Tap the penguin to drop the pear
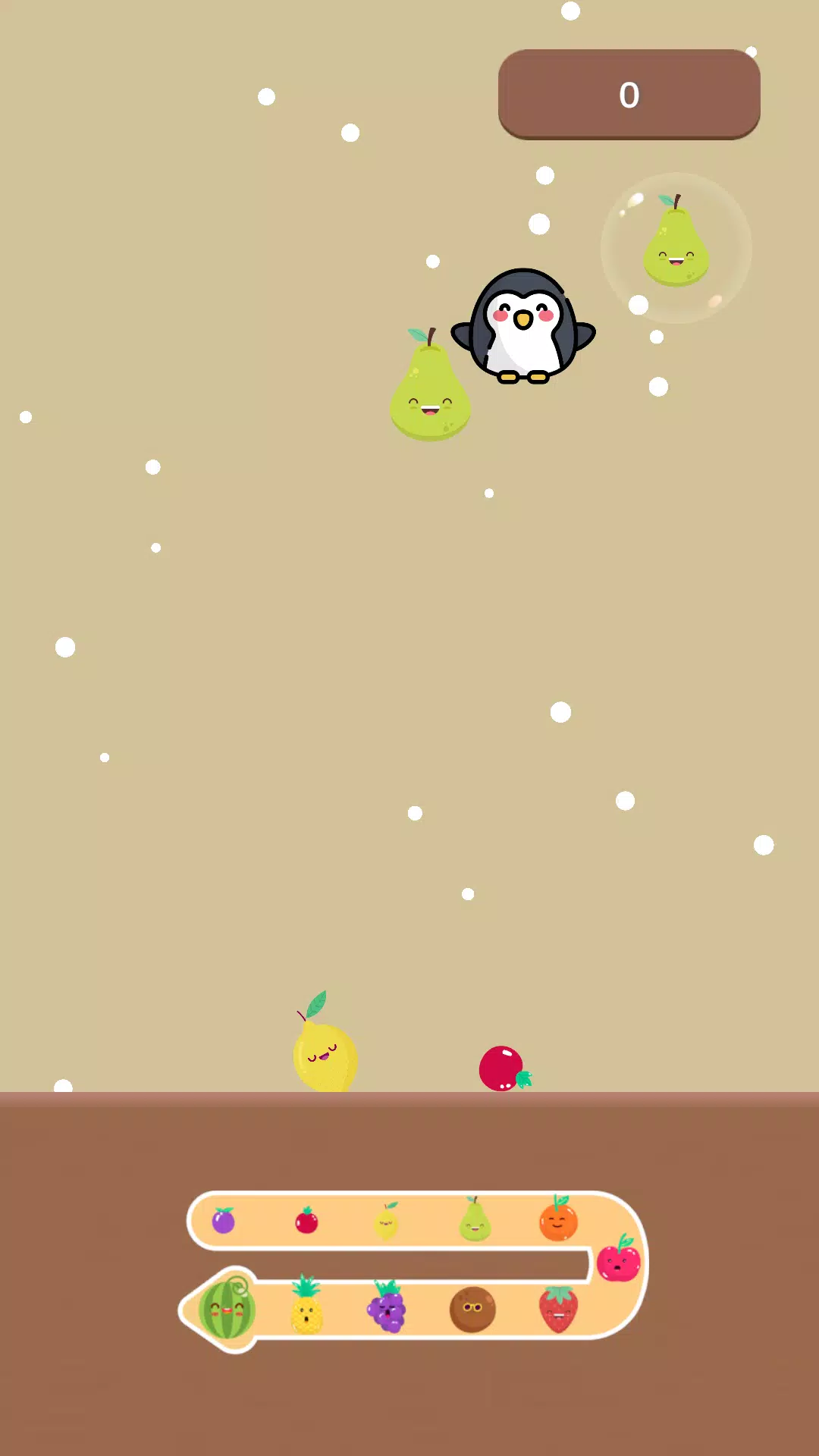Viewport: 819px width, 1456px height. [523, 326]
